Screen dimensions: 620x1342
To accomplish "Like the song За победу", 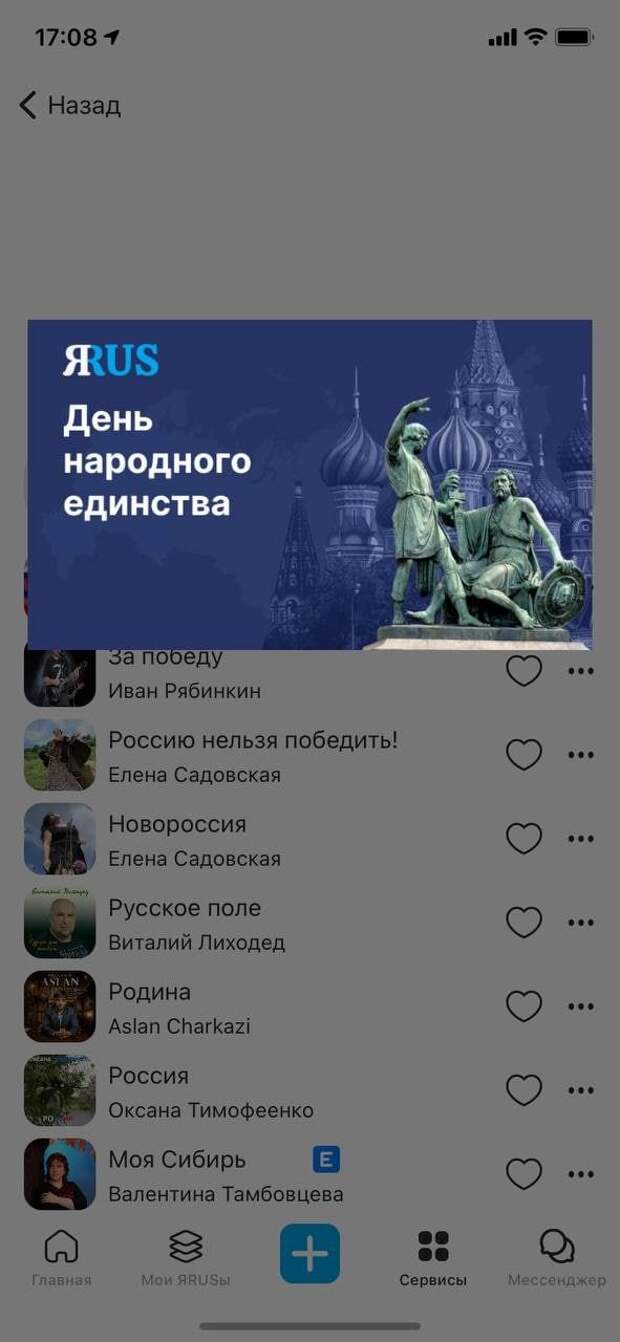I will point(524,671).
